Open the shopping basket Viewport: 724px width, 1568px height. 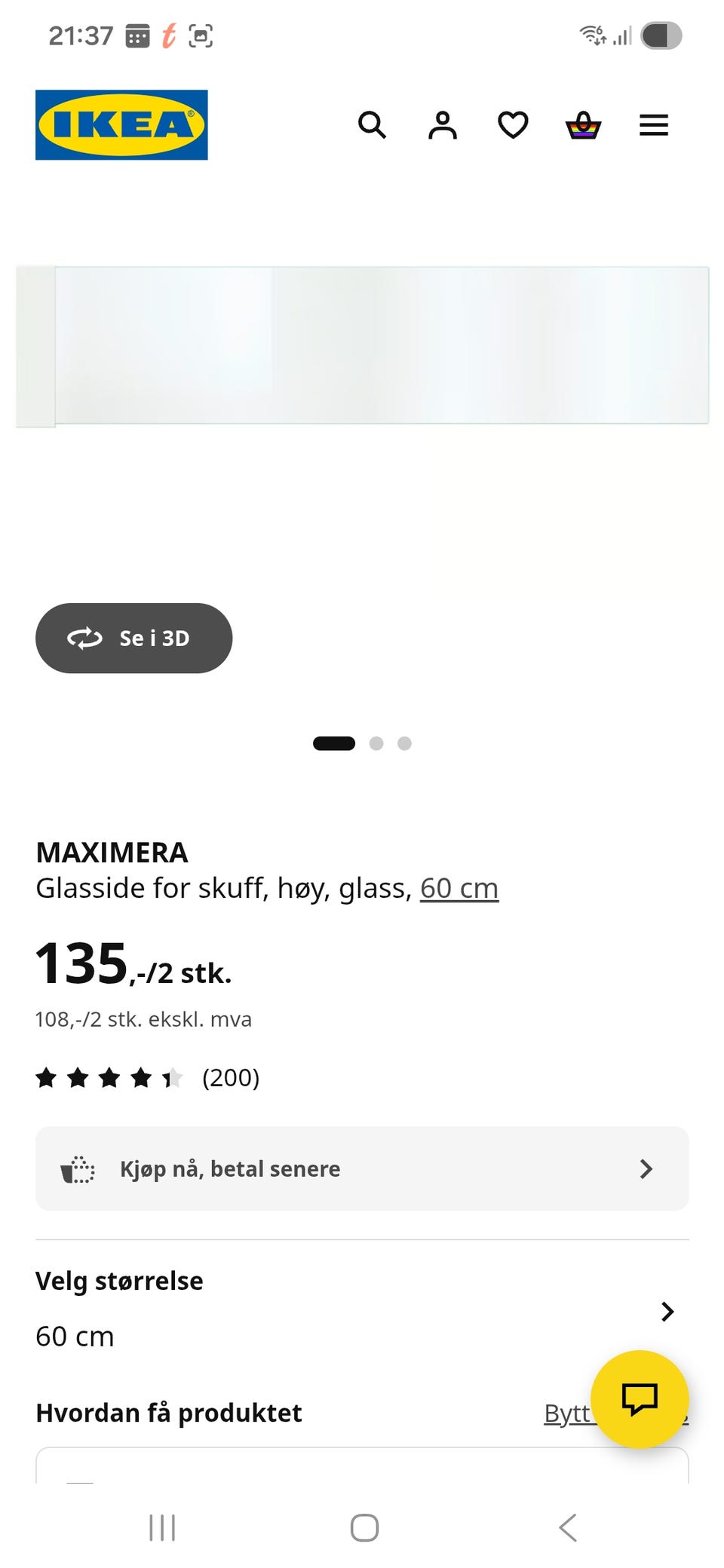tap(583, 125)
